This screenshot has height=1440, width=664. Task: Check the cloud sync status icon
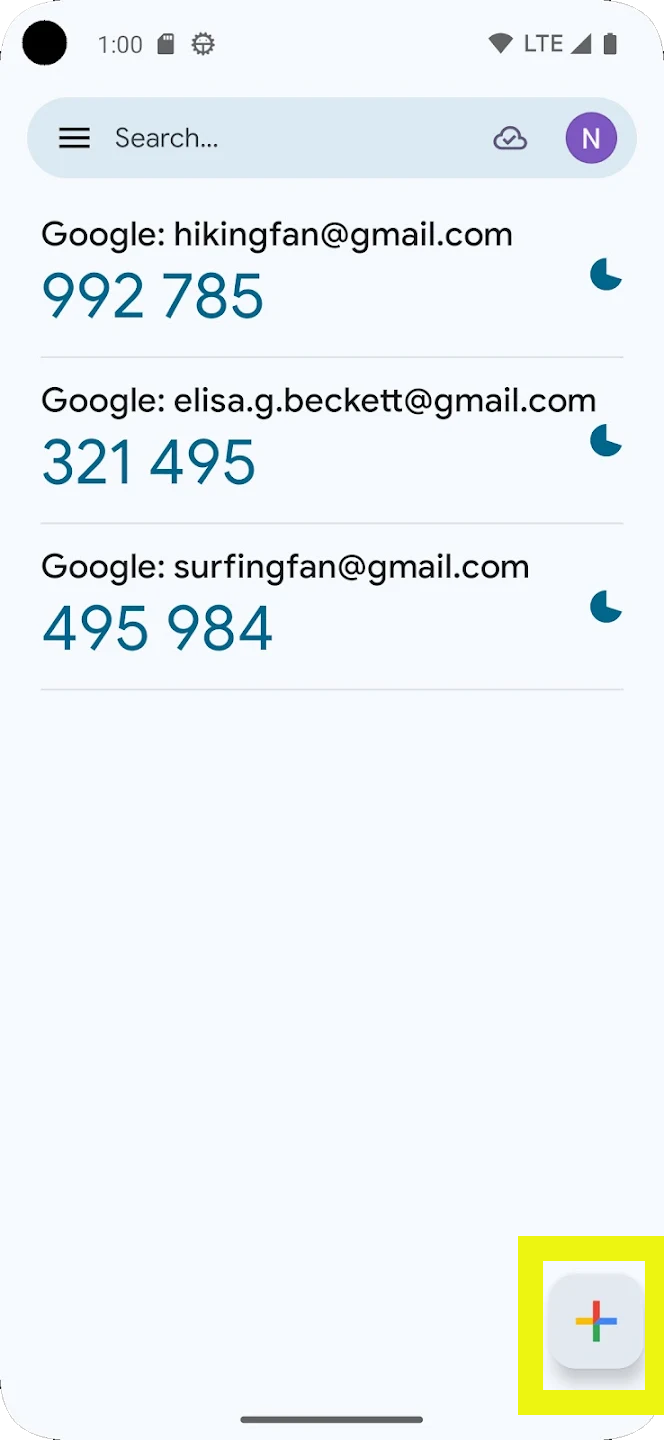[x=510, y=139]
